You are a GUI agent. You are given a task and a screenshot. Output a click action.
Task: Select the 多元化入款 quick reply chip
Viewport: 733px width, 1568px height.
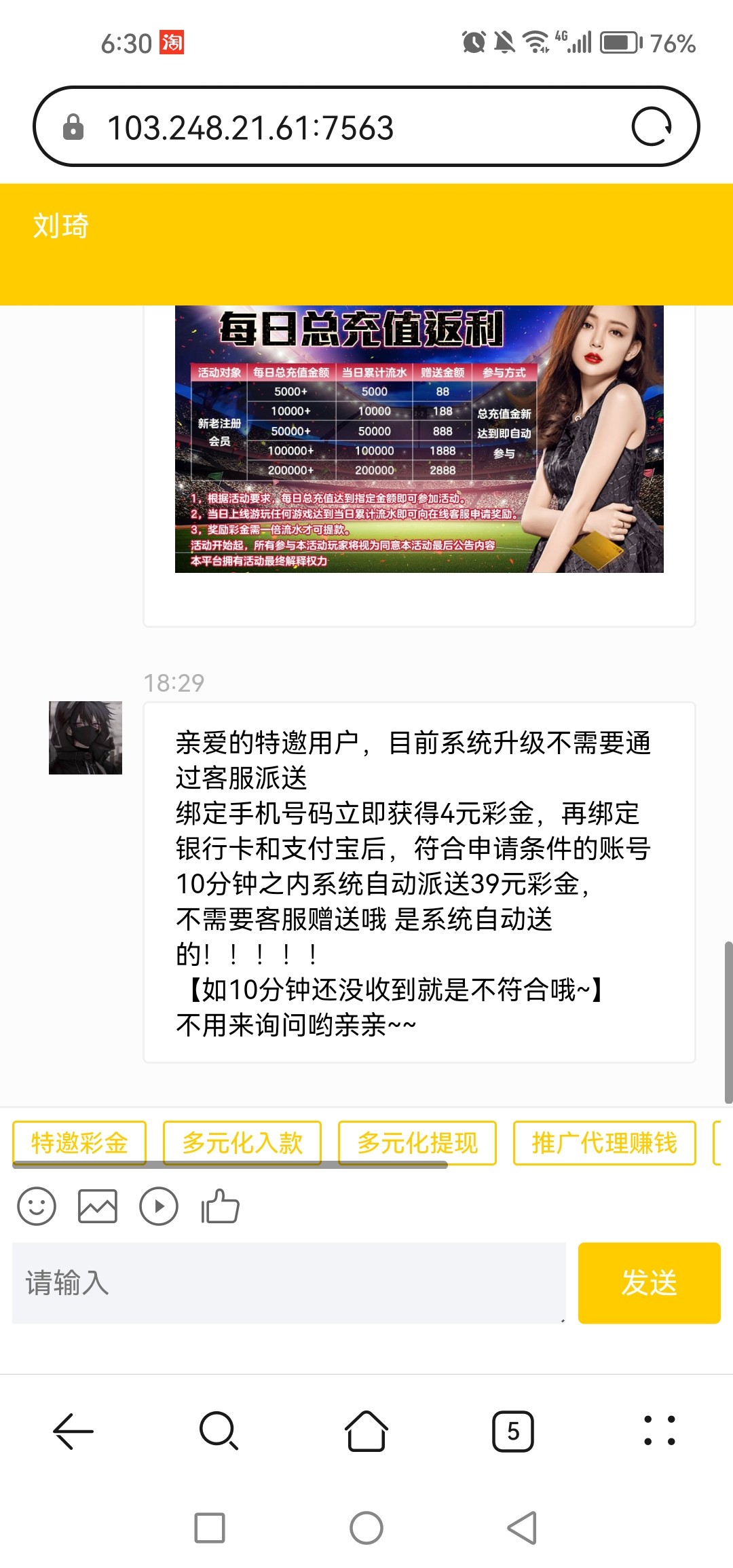(242, 1143)
